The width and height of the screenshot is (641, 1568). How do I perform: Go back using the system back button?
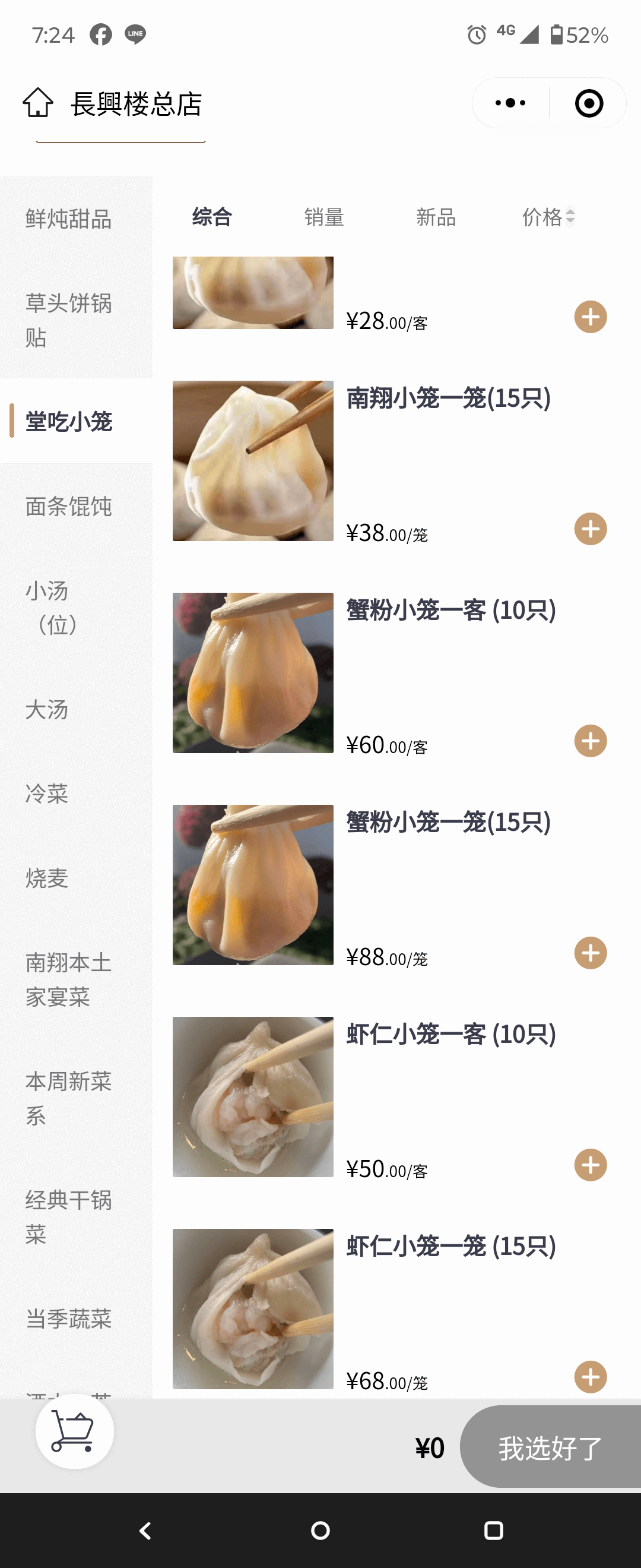[145, 1530]
